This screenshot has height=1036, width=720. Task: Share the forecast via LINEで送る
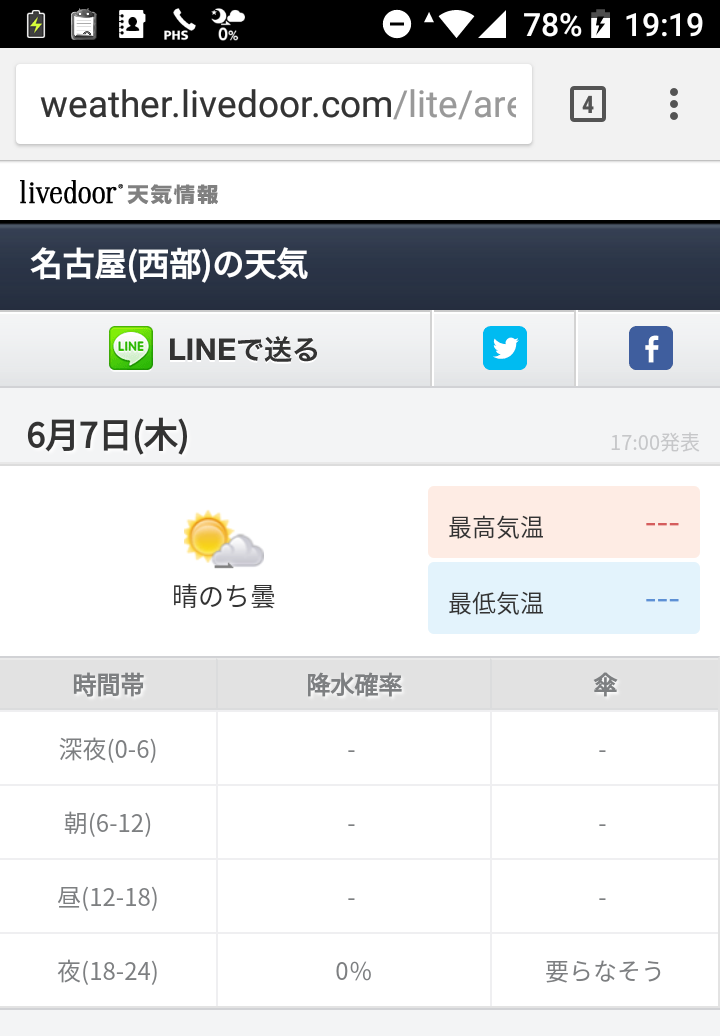click(215, 349)
